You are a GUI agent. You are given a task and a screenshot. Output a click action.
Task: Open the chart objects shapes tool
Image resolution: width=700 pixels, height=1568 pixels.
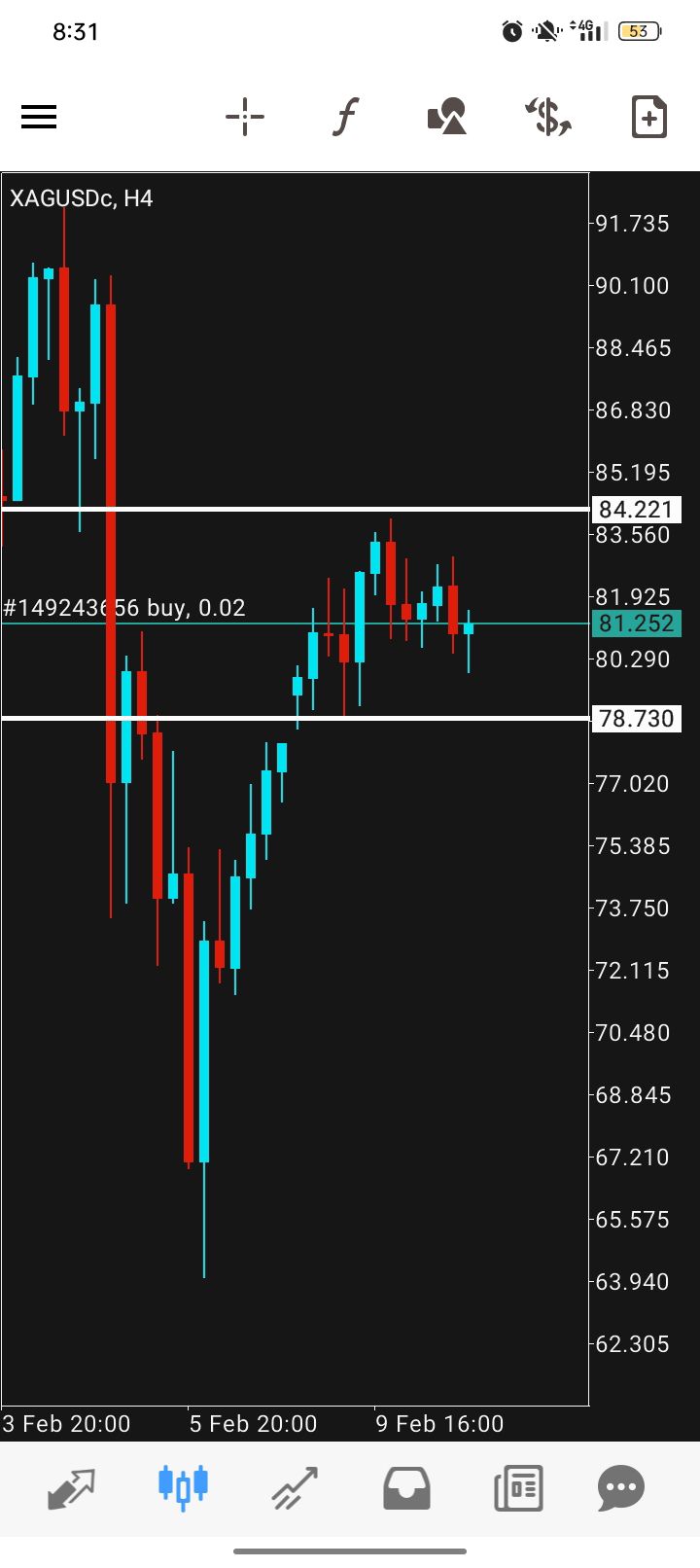click(447, 118)
